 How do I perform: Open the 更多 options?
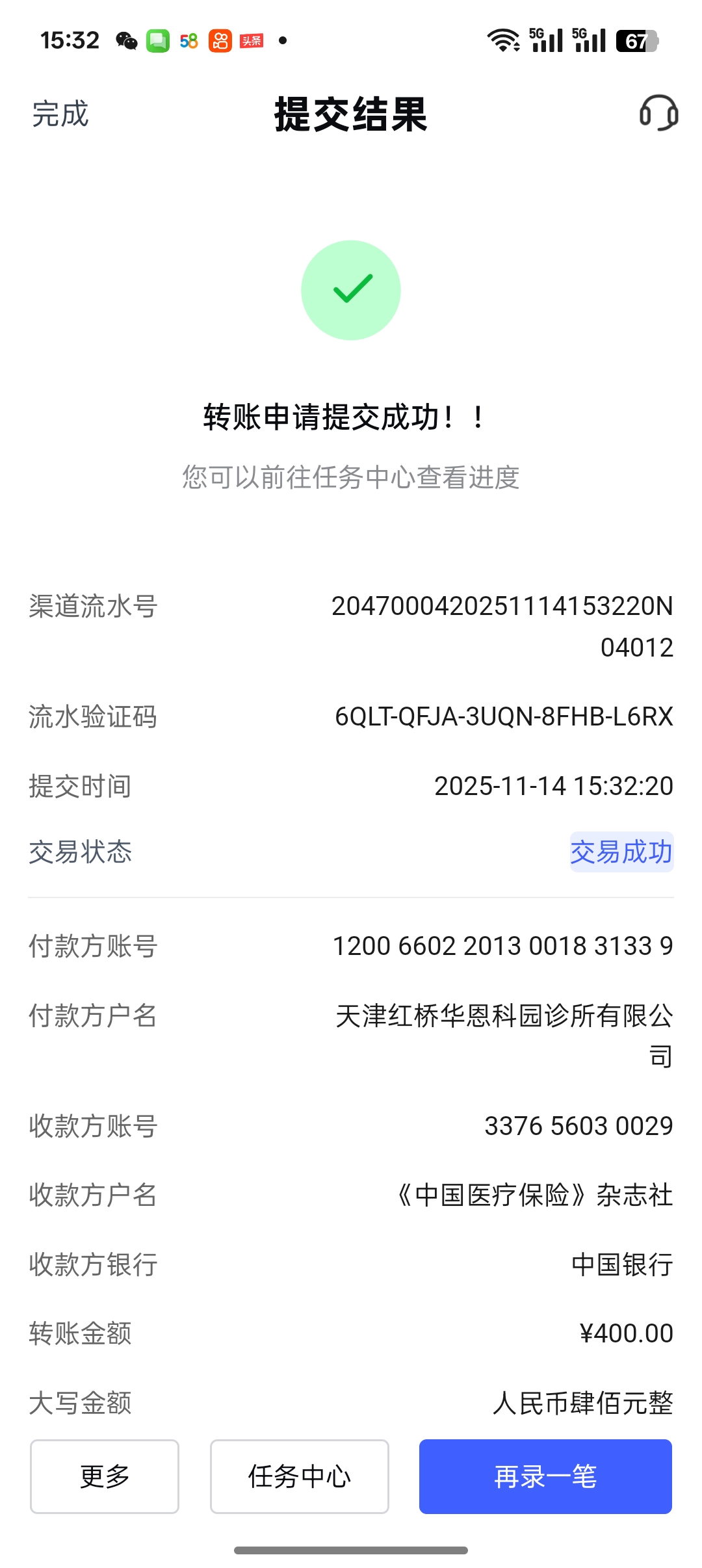pyautogui.click(x=105, y=1476)
